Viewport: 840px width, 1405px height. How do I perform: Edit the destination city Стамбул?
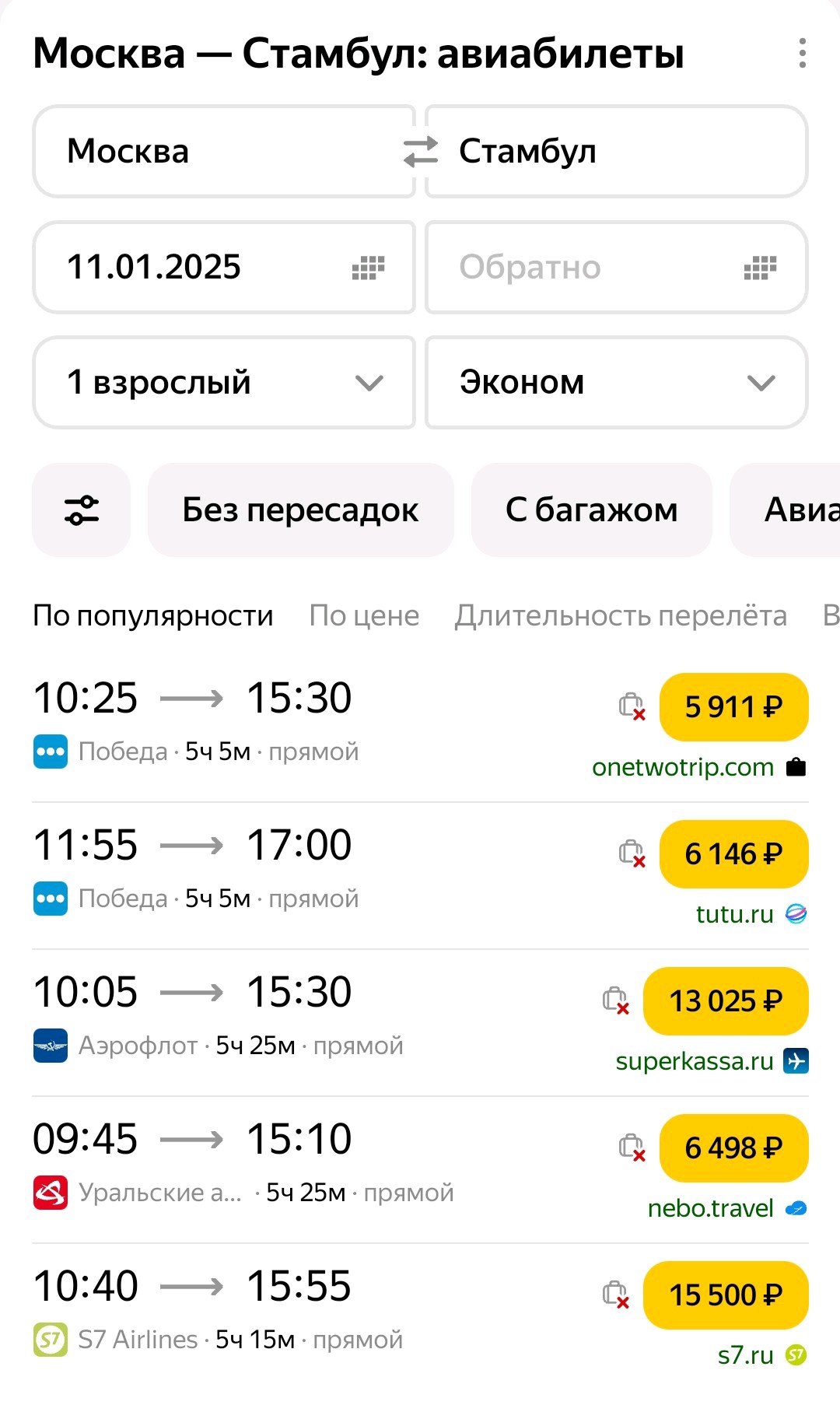coord(617,152)
